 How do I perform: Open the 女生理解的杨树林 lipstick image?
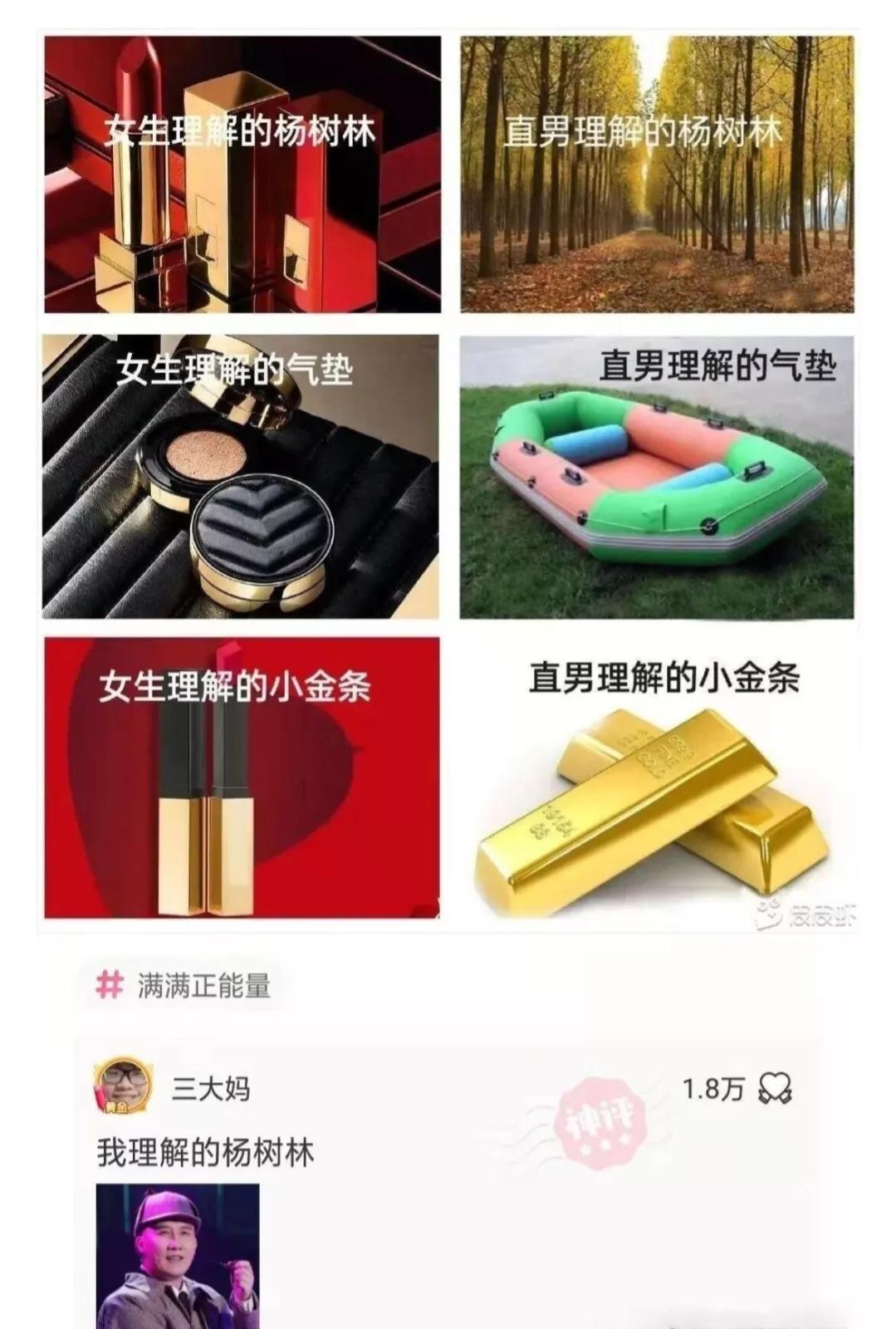click(x=241, y=174)
